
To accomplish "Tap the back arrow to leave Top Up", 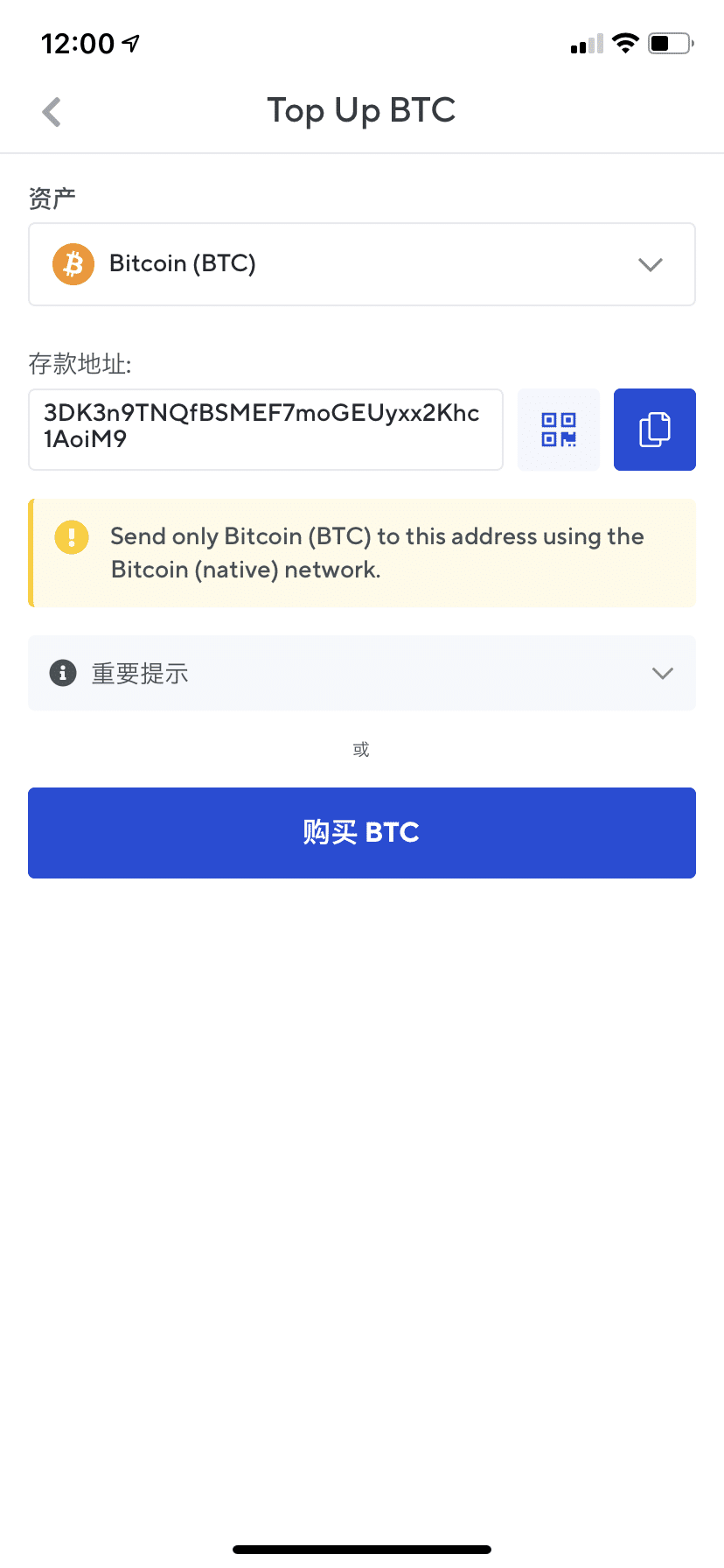I will tap(50, 111).
